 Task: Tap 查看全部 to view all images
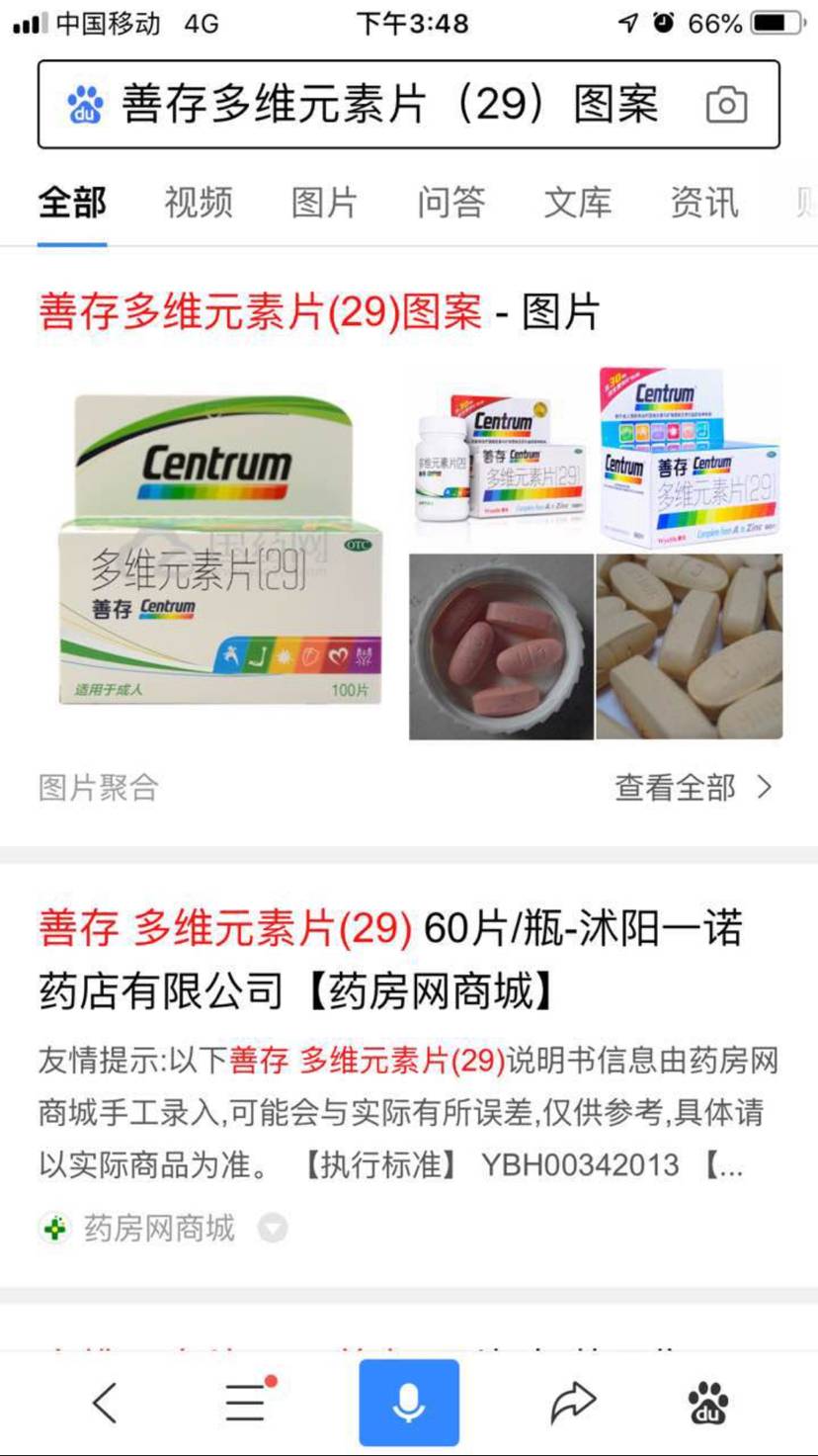click(x=692, y=788)
